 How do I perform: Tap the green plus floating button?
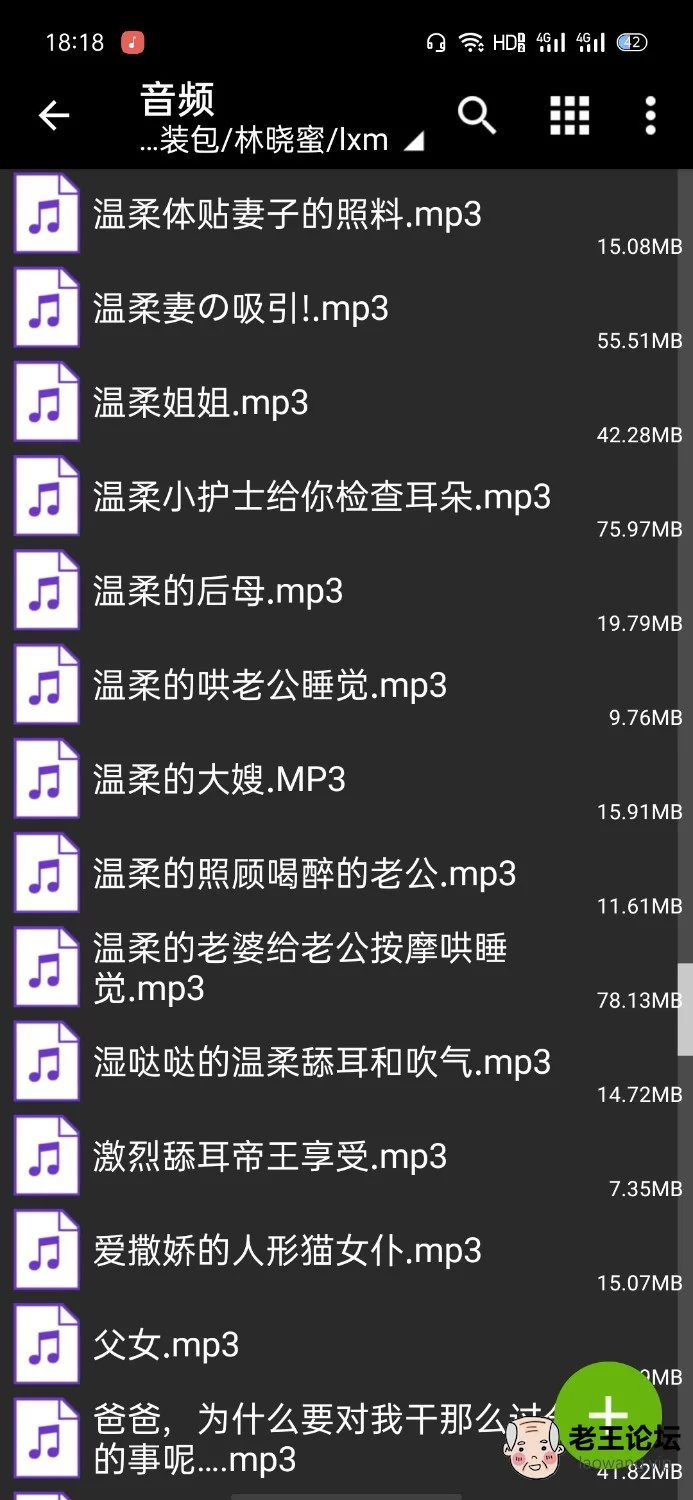point(608,1414)
